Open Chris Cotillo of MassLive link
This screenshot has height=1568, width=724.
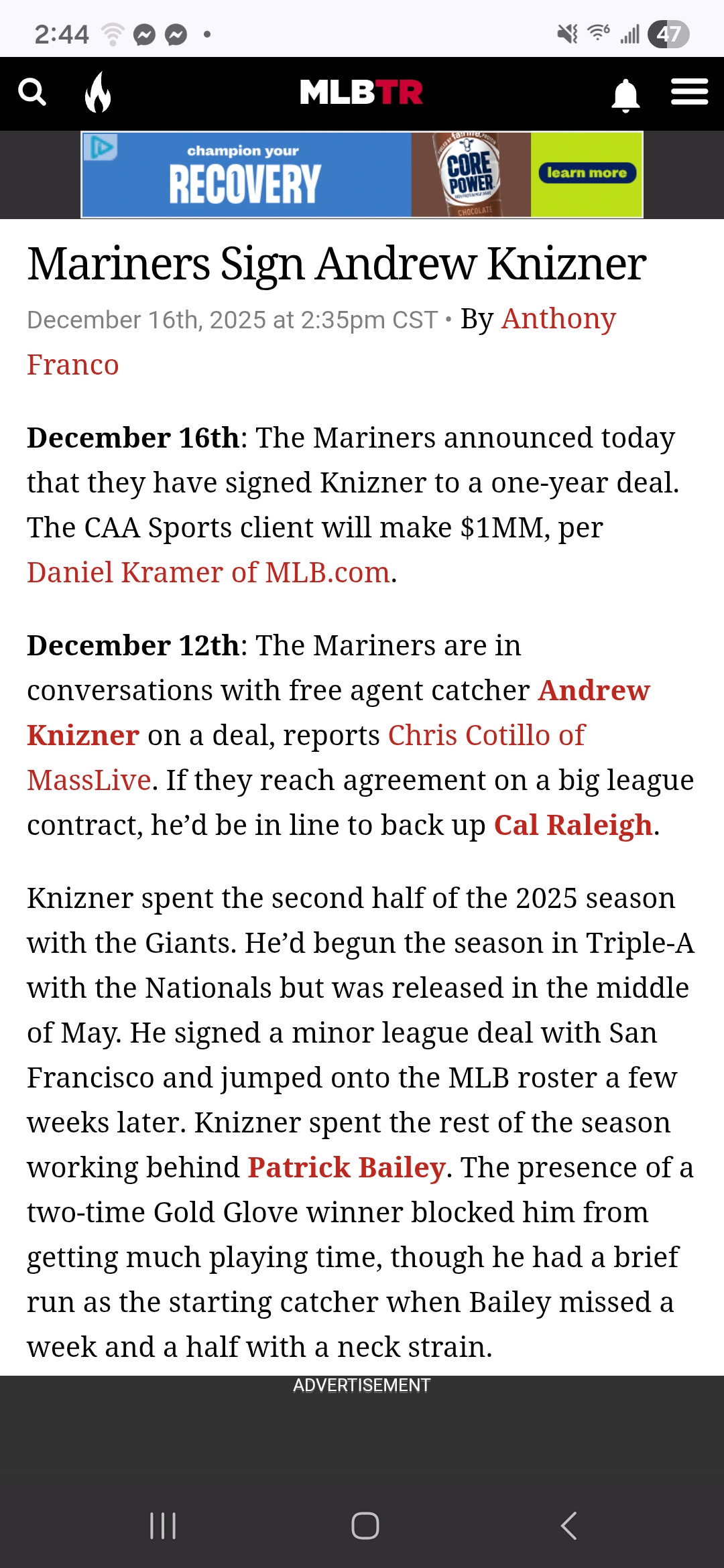pyautogui.click(x=486, y=736)
